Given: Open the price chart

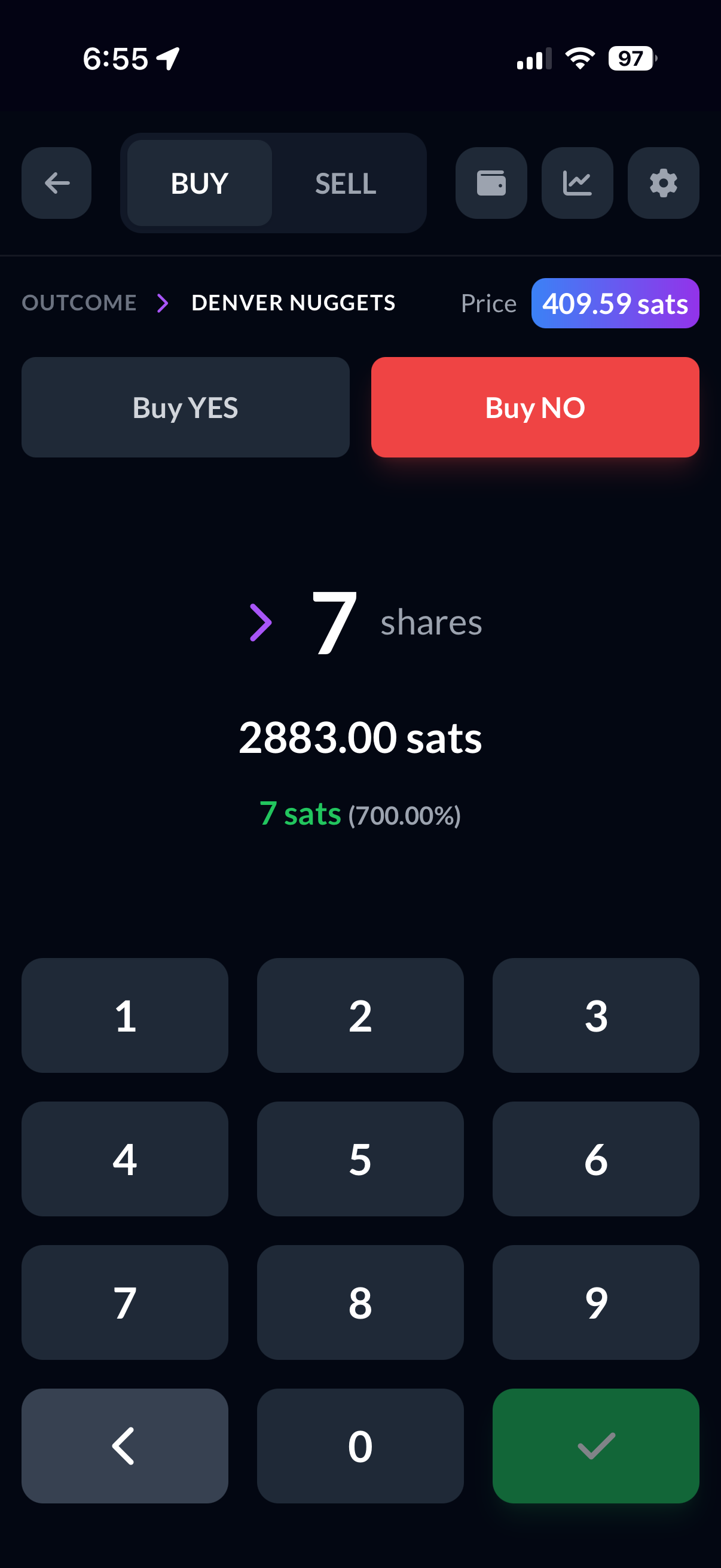Looking at the screenshot, I should pos(577,182).
